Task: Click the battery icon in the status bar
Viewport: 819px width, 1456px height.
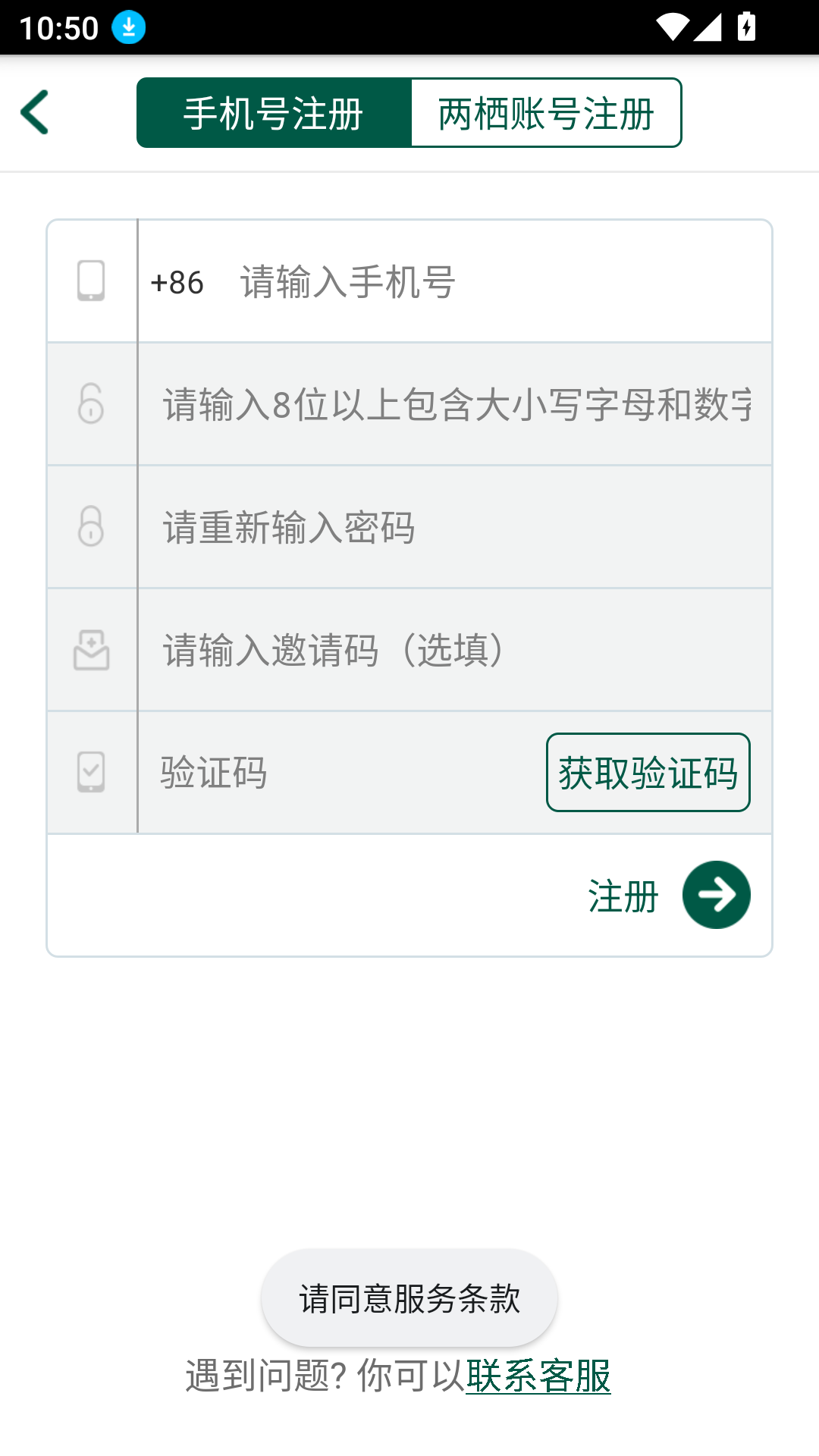Action: [745, 25]
